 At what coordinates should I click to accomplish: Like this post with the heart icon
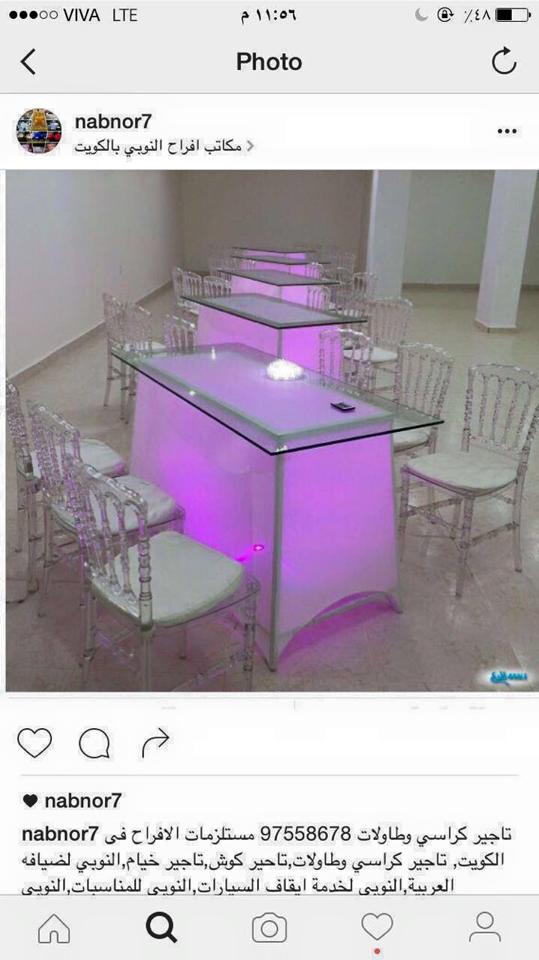coord(34,743)
